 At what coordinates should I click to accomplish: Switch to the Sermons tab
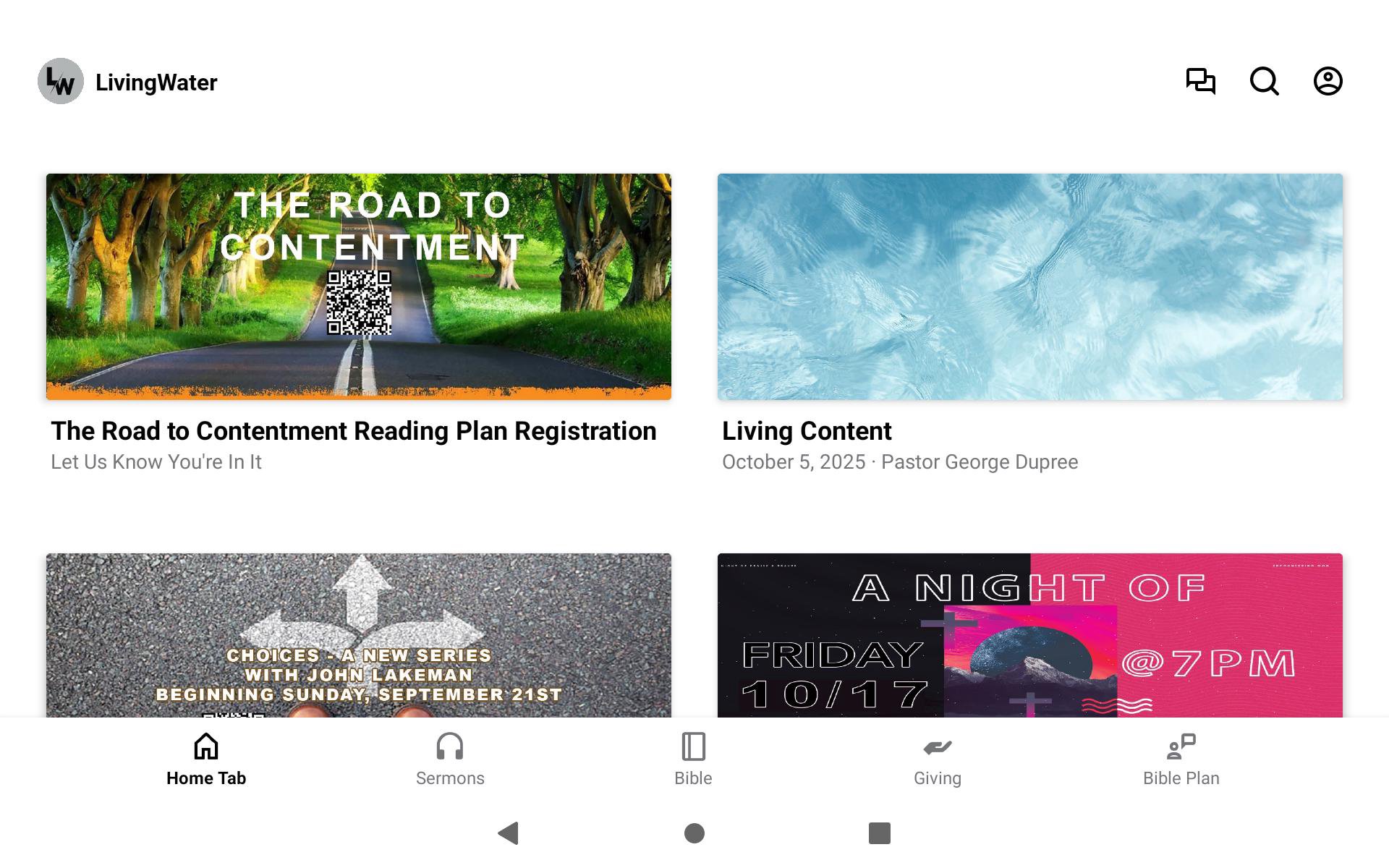coord(450,759)
